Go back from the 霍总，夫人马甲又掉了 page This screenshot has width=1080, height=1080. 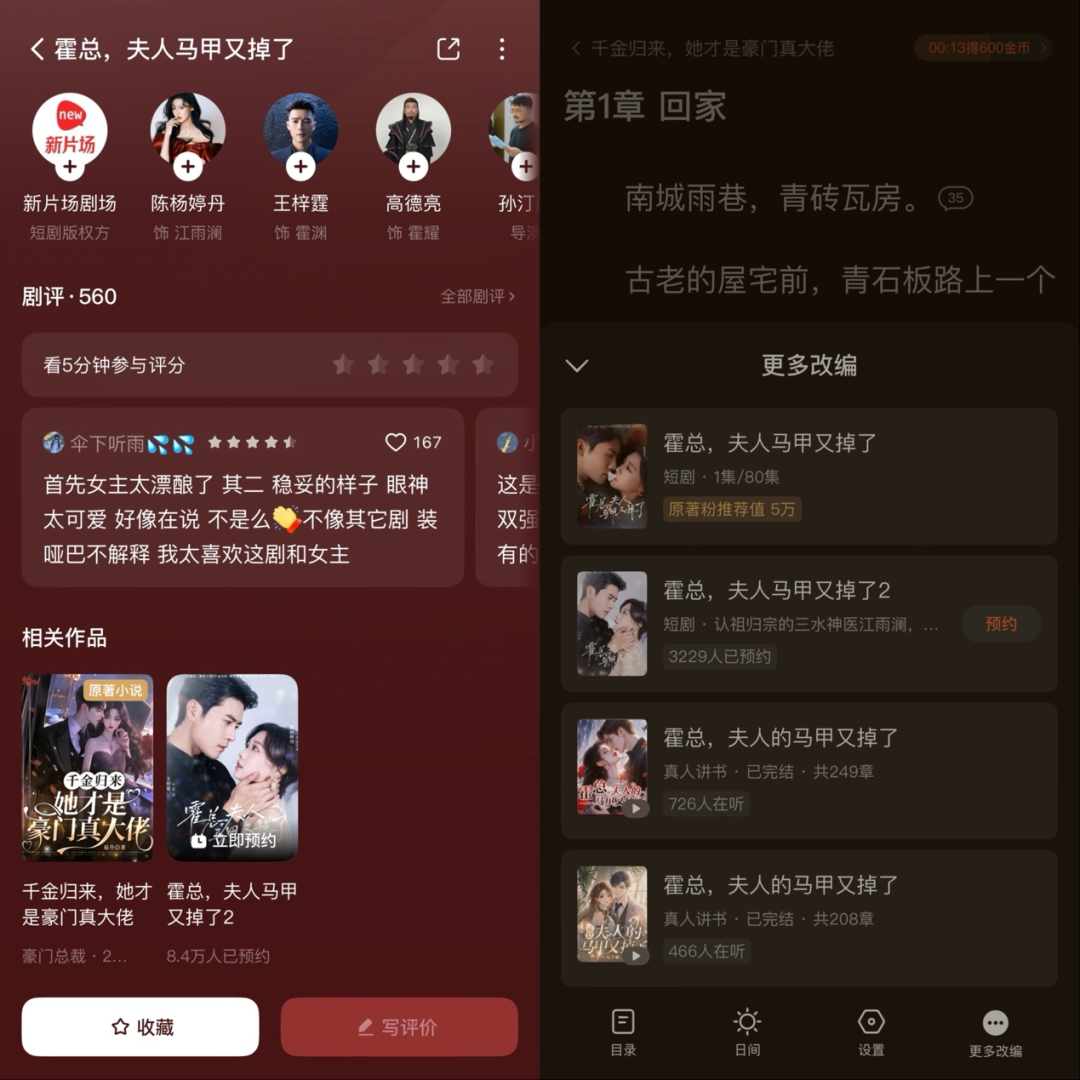pyautogui.click(x=37, y=49)
